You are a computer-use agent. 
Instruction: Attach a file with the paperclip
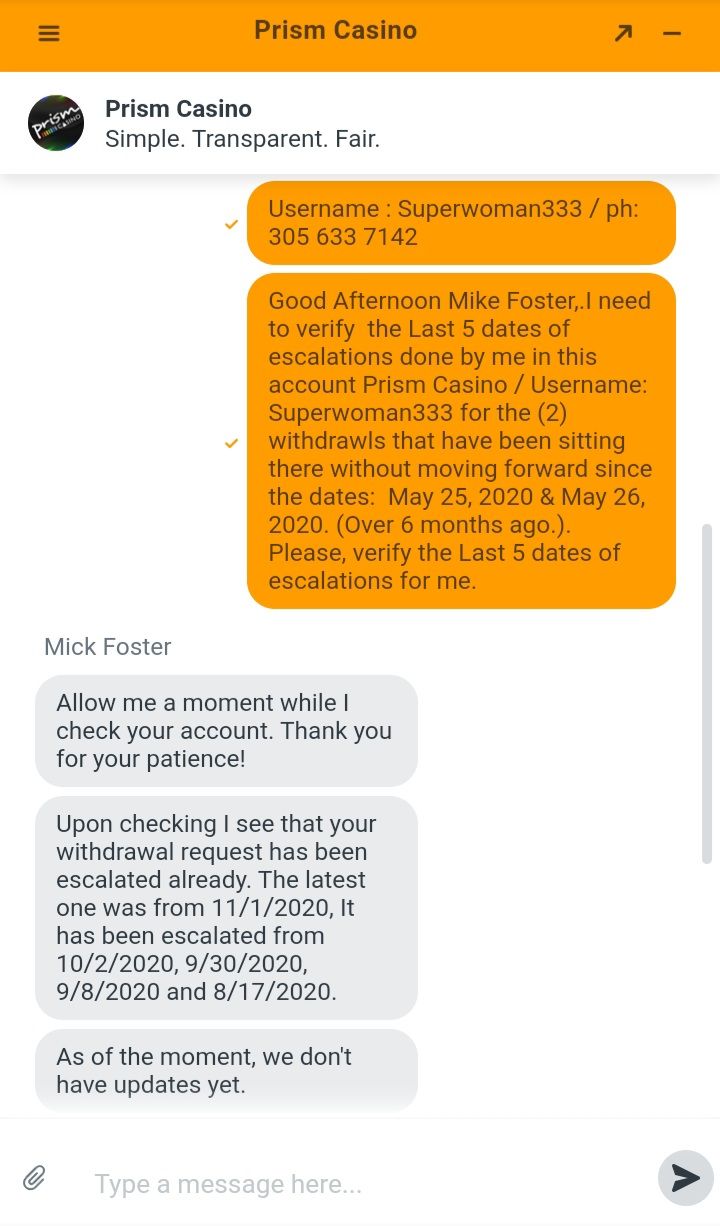pos(35,1178)
